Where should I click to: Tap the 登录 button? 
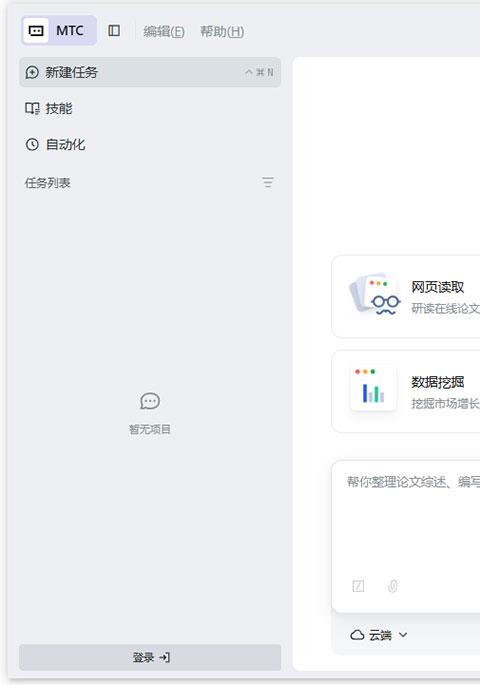[x=150, y=657]
